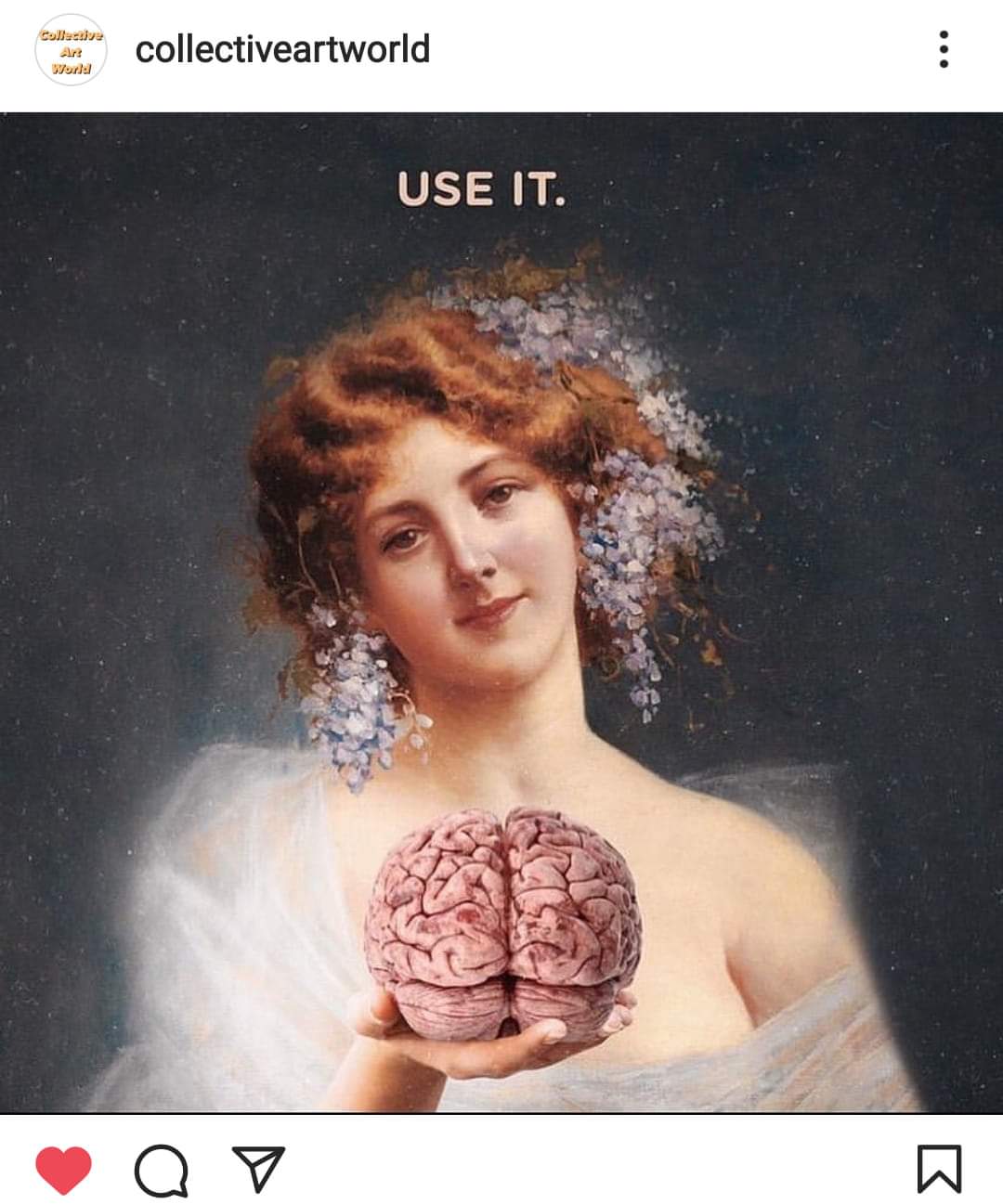Tap the collectiveartworld username

coord(282,49)
